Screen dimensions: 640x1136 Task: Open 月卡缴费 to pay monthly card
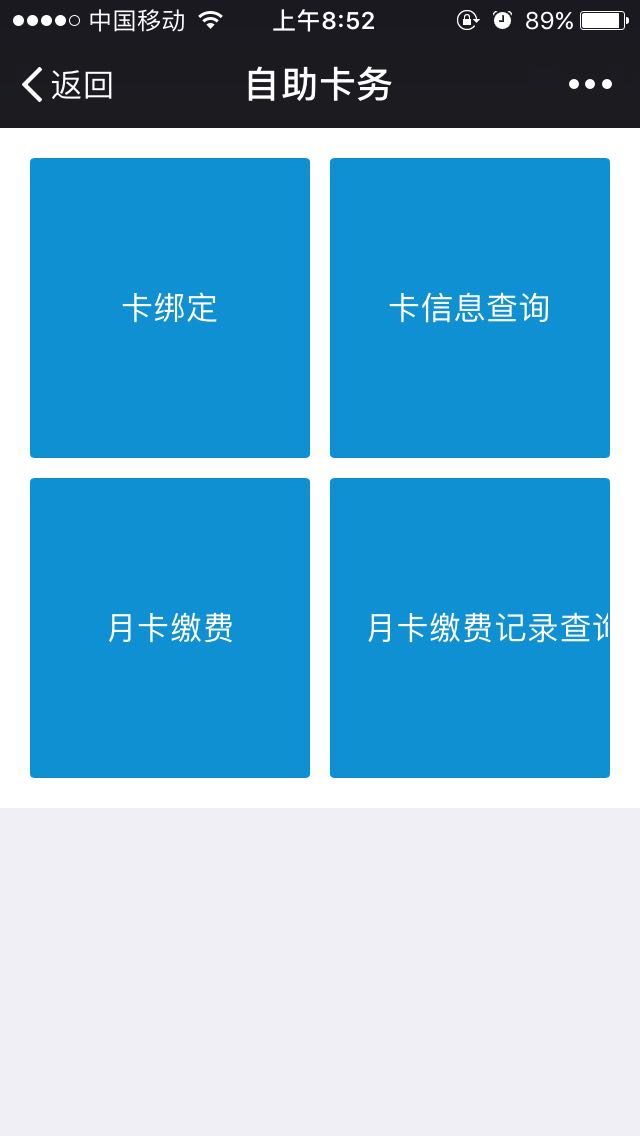pos(170,627)
